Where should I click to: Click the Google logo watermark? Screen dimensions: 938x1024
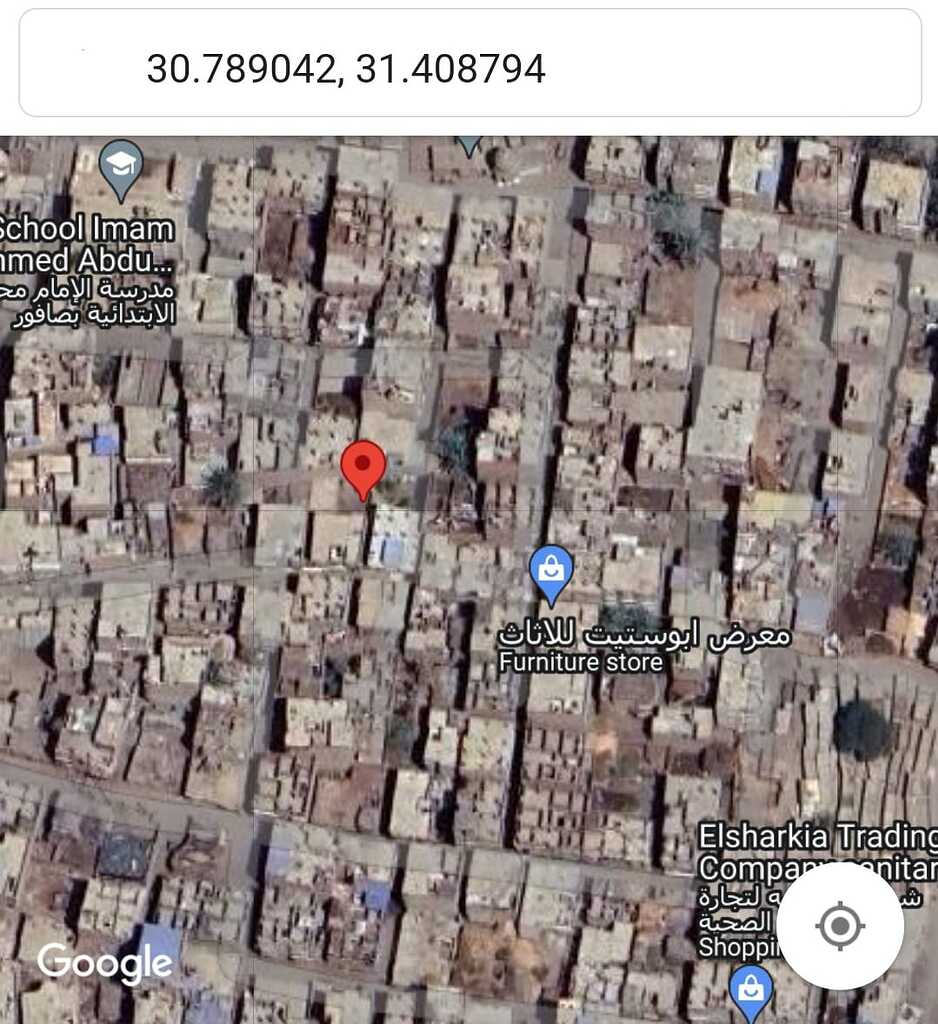tap(105, 963)
